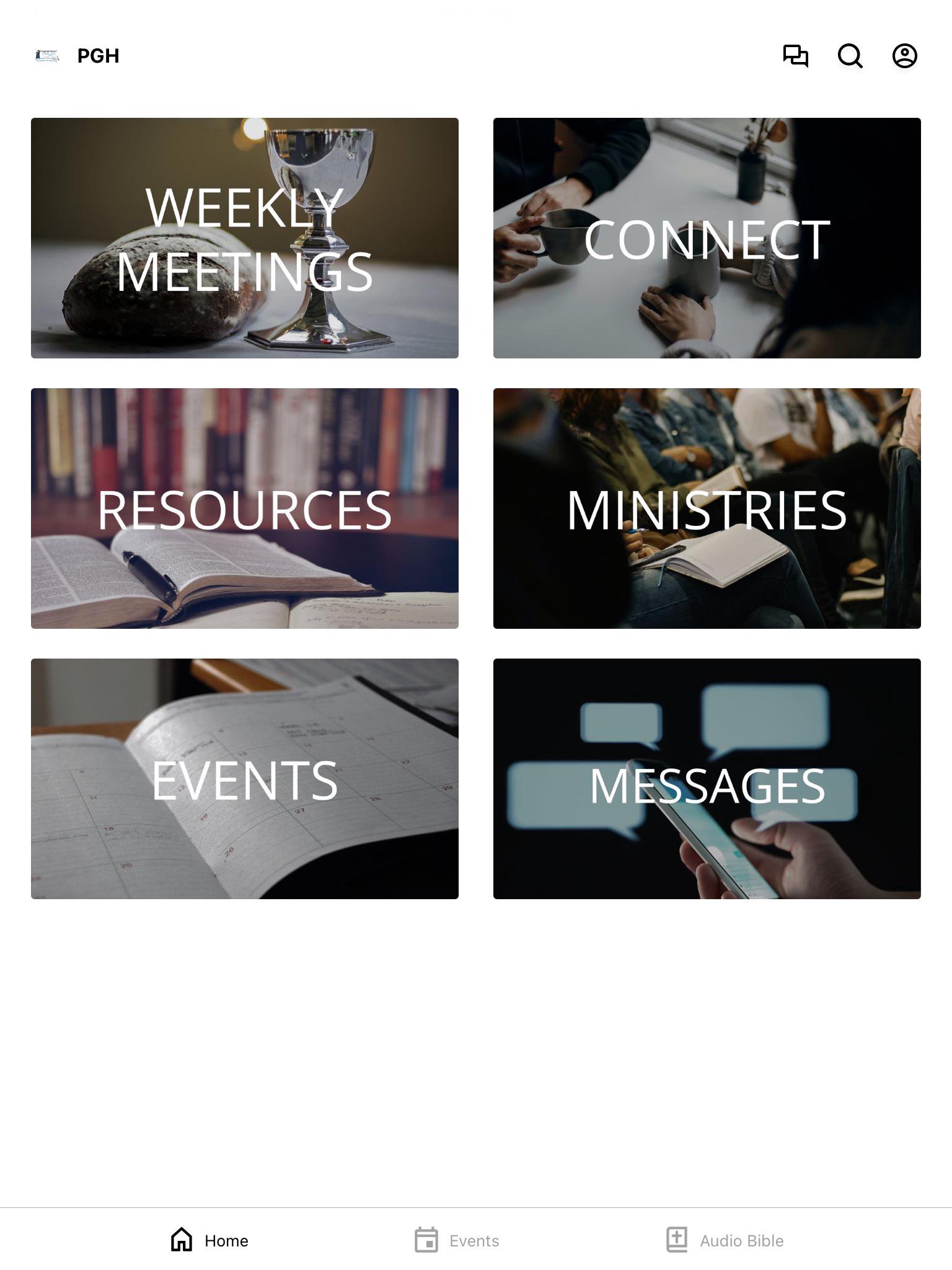Open the chat messages icon

(x=795, y=56)
